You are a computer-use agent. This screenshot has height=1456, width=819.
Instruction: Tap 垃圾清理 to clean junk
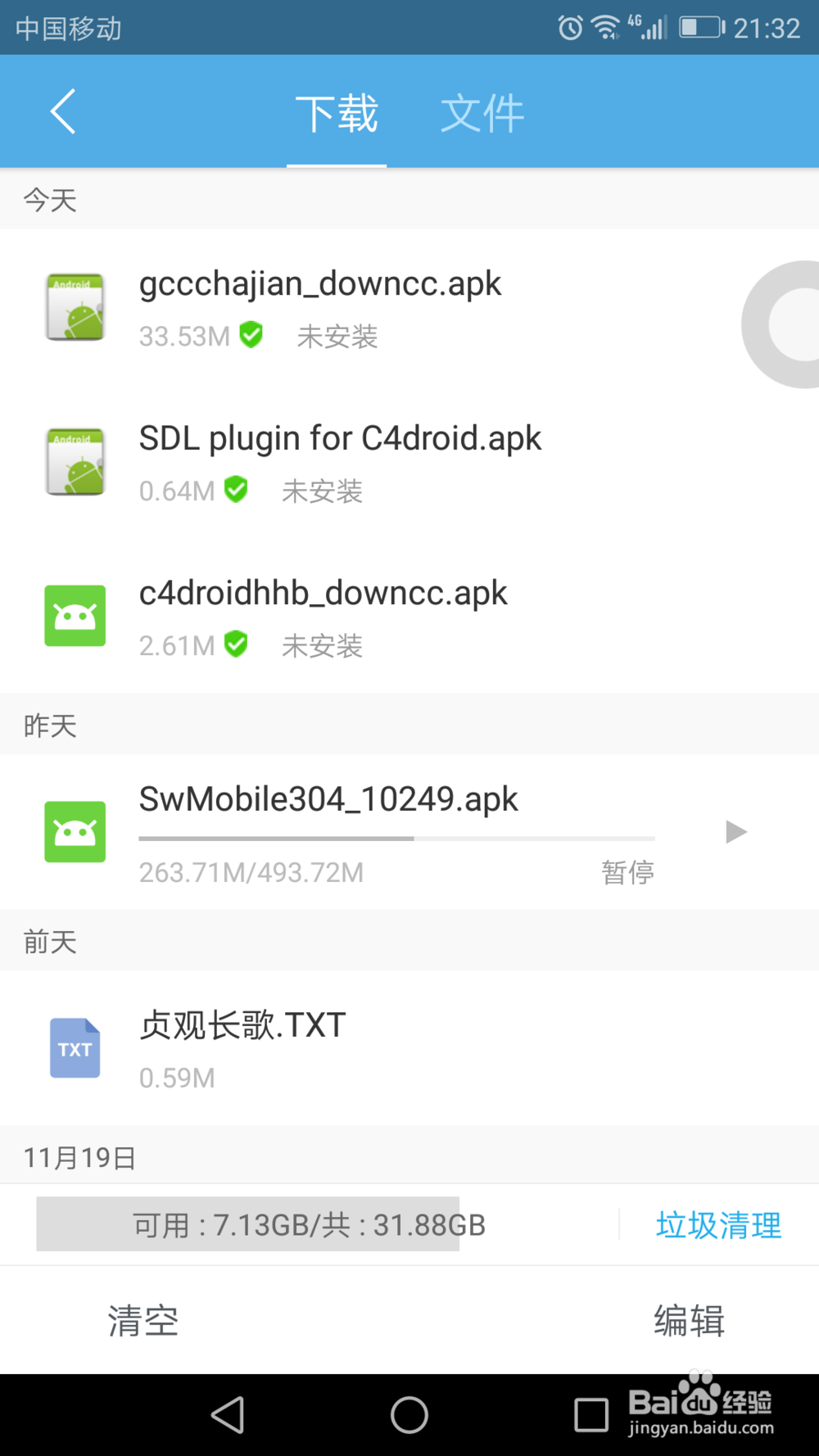tap(718, 1225)
